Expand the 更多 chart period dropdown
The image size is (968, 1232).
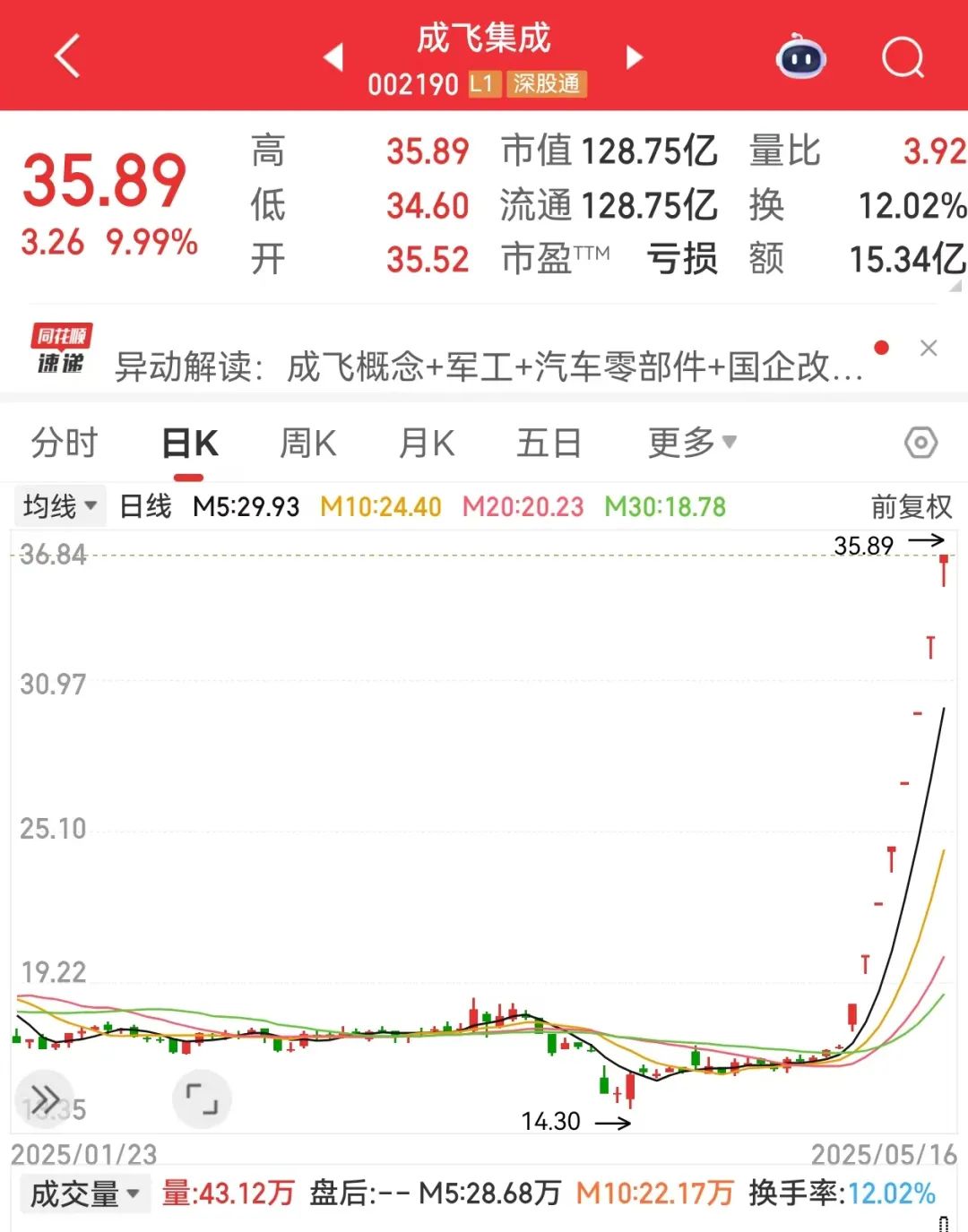point(691,443)
